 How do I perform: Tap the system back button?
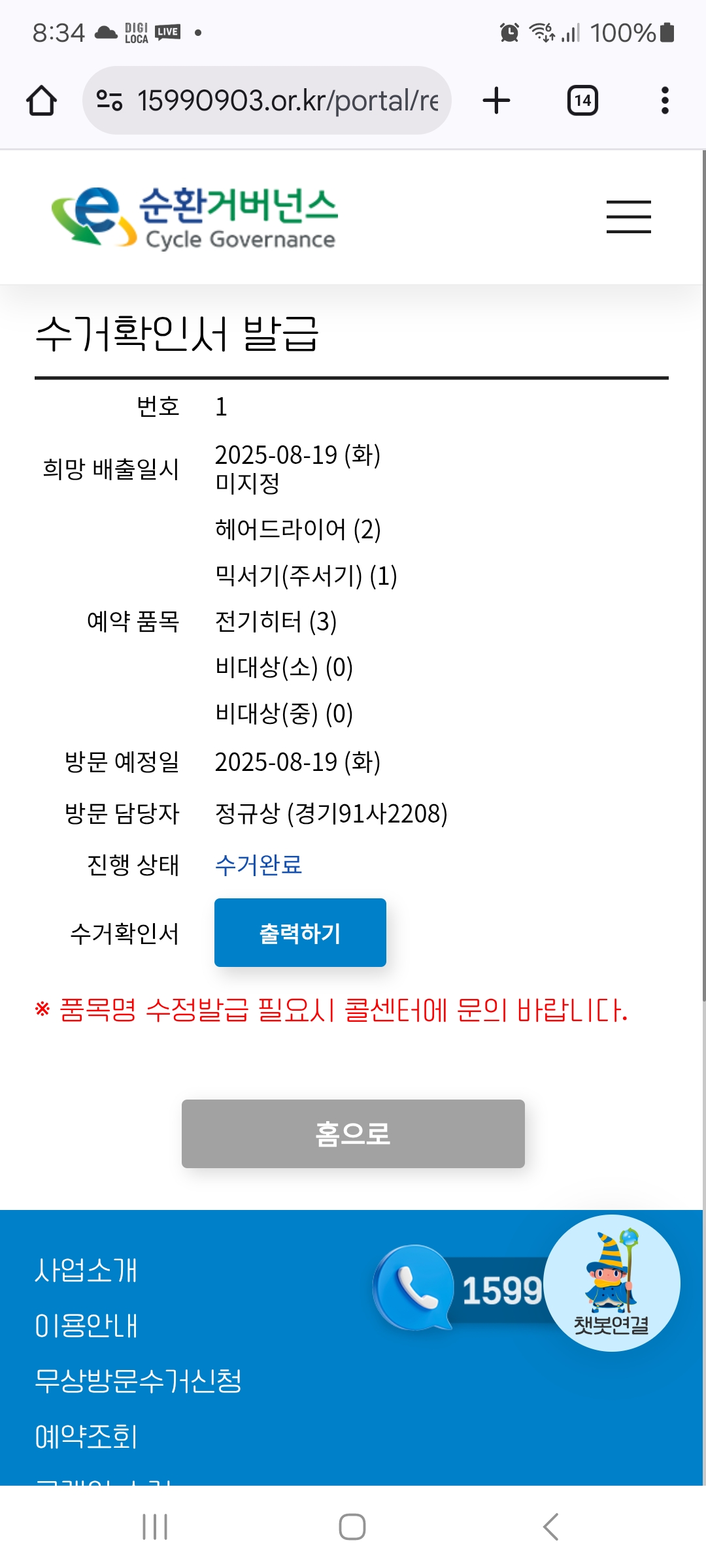tap(550, 1527)
